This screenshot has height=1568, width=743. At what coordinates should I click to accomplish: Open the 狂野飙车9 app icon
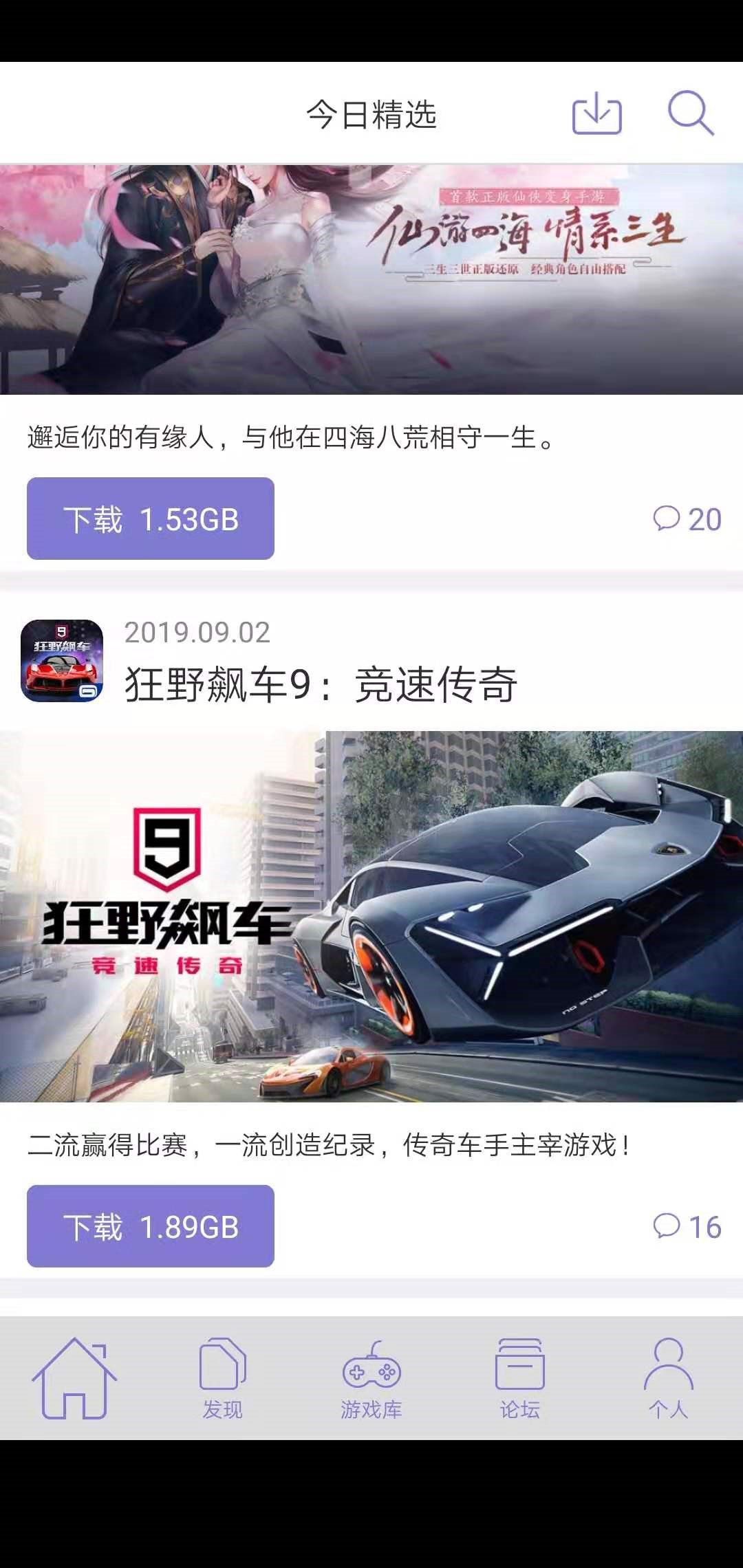point(62,661)
